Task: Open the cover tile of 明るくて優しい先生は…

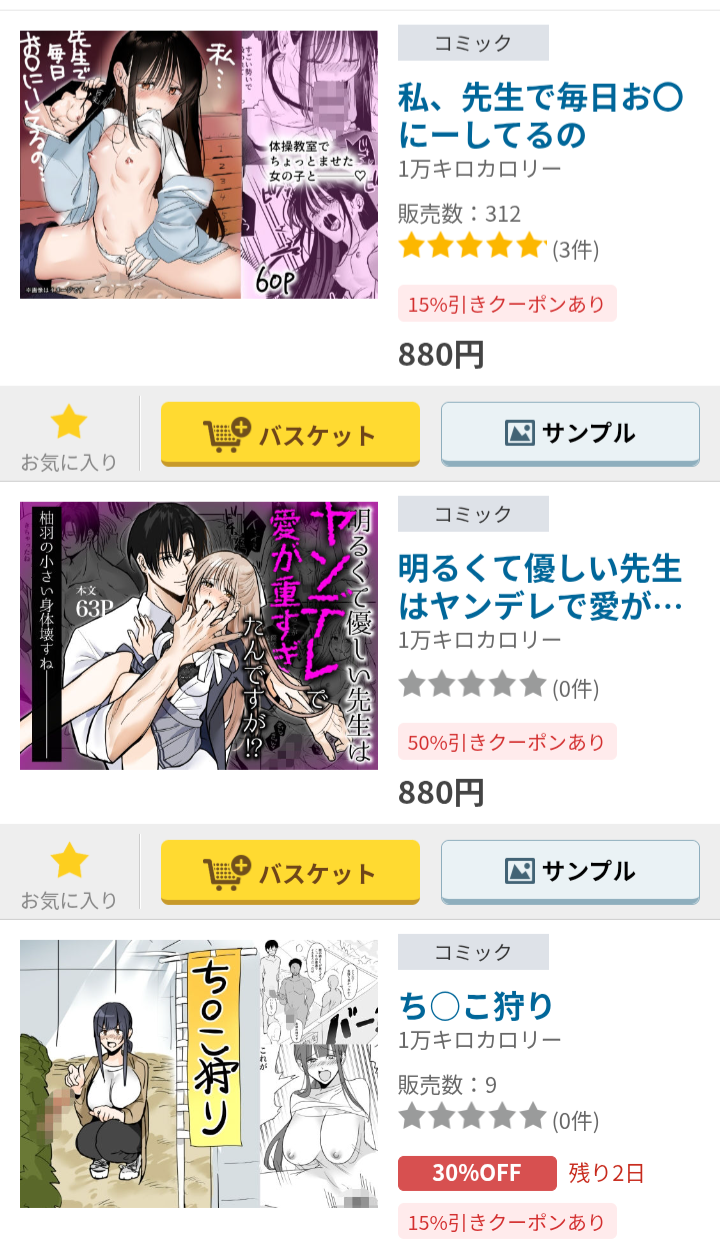Action: tap(199, 635)
